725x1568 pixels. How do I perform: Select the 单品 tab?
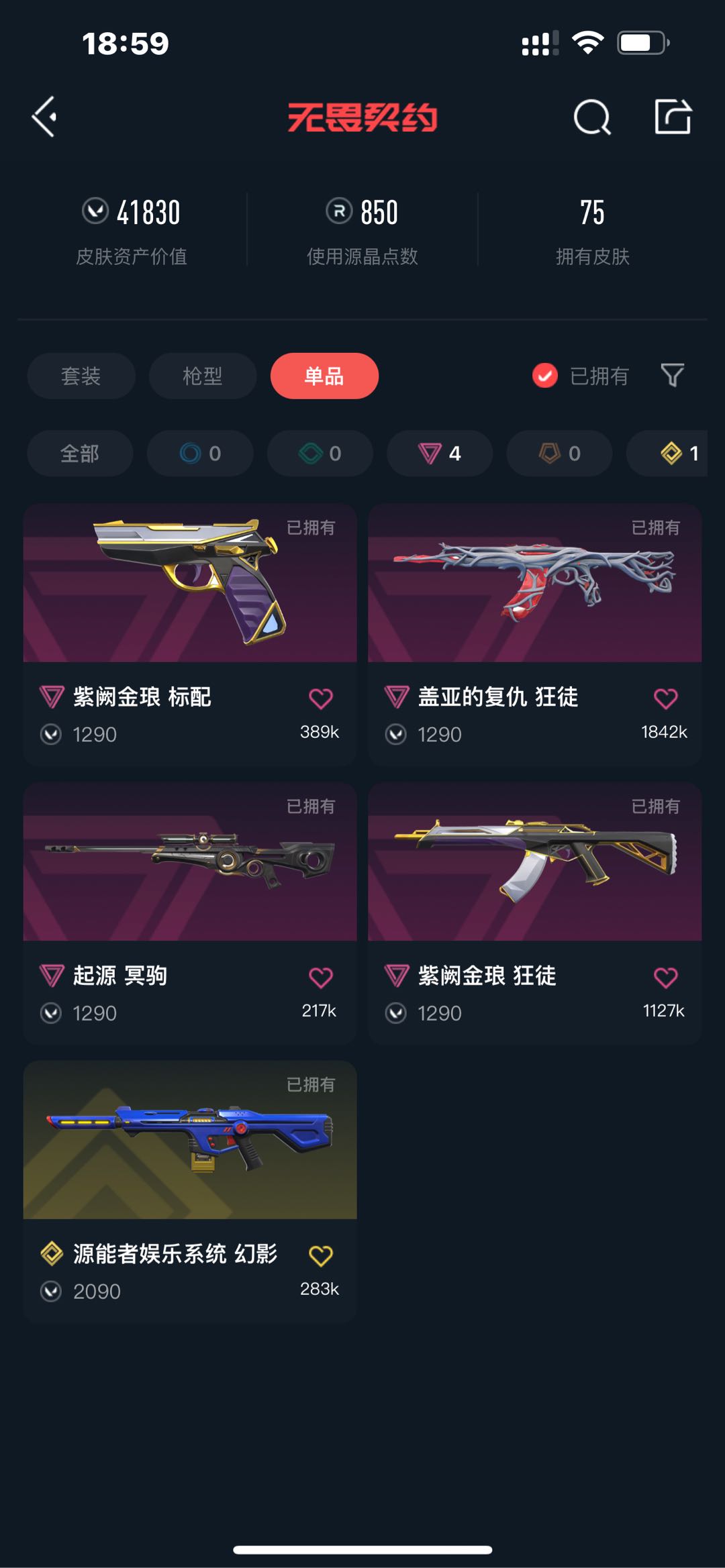pyautogui.click(x=324, y=376)
